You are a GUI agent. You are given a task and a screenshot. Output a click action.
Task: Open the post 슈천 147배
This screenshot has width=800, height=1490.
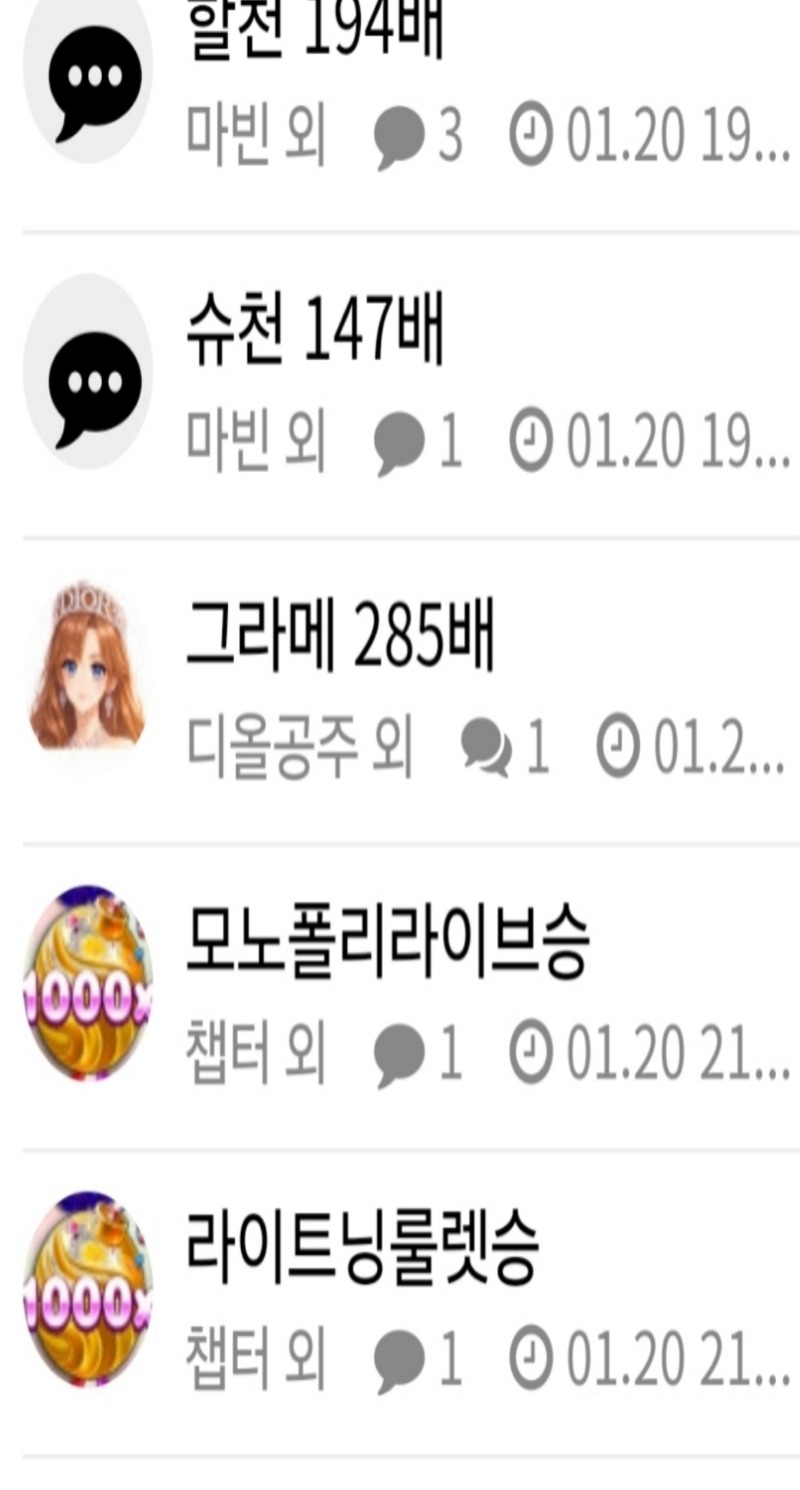(x=315, y=331)
